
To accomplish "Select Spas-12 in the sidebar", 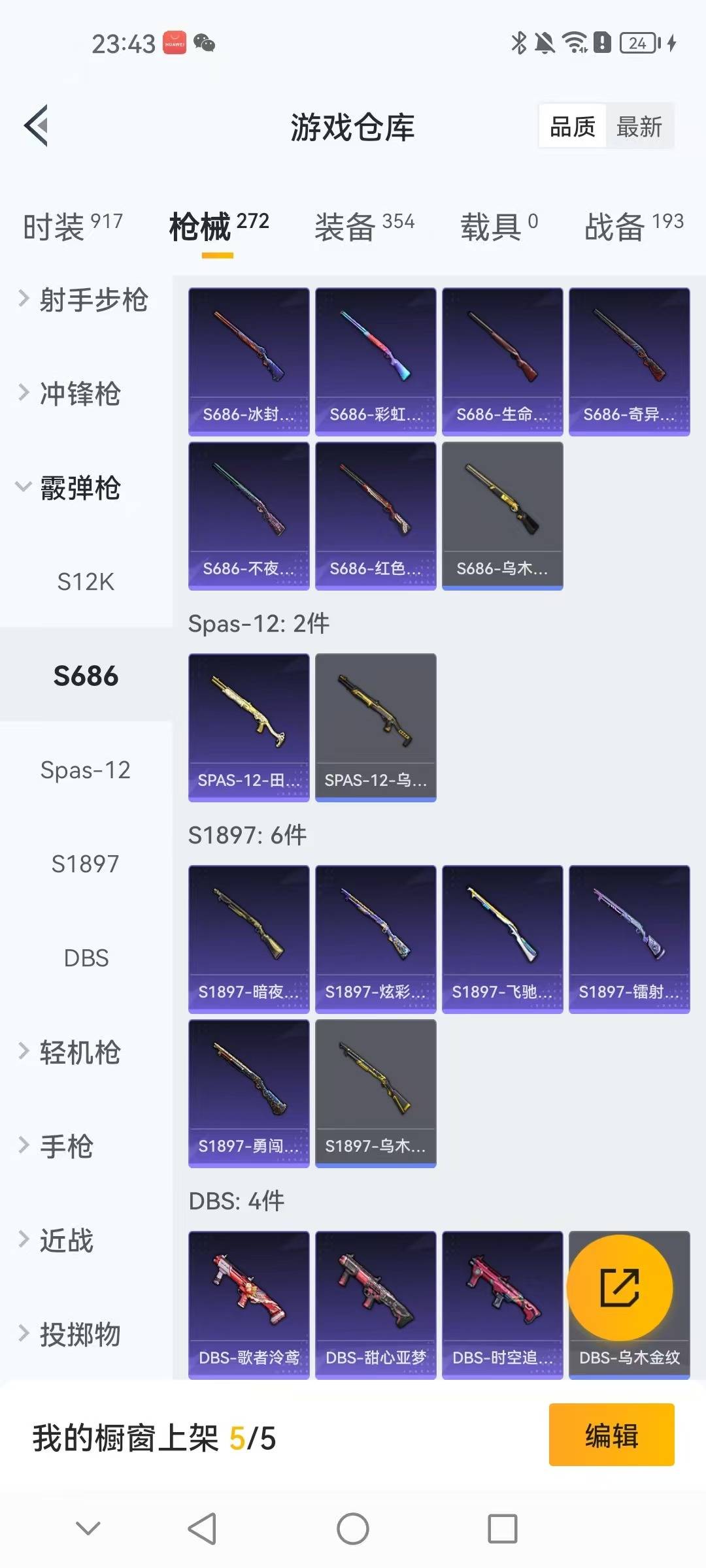I will click(x=86, y=770).
